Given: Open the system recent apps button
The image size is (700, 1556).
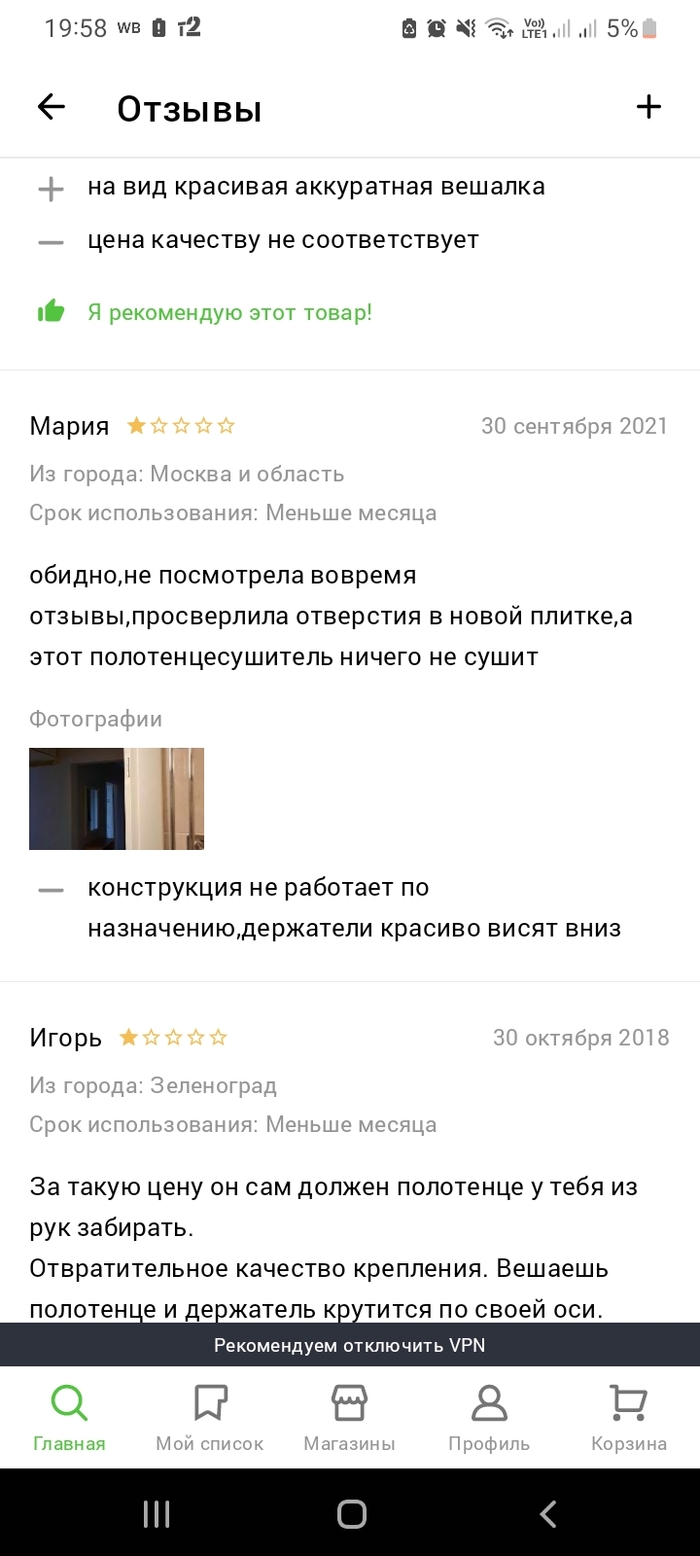Looking at the screenshot, I should coord(156,1514).
